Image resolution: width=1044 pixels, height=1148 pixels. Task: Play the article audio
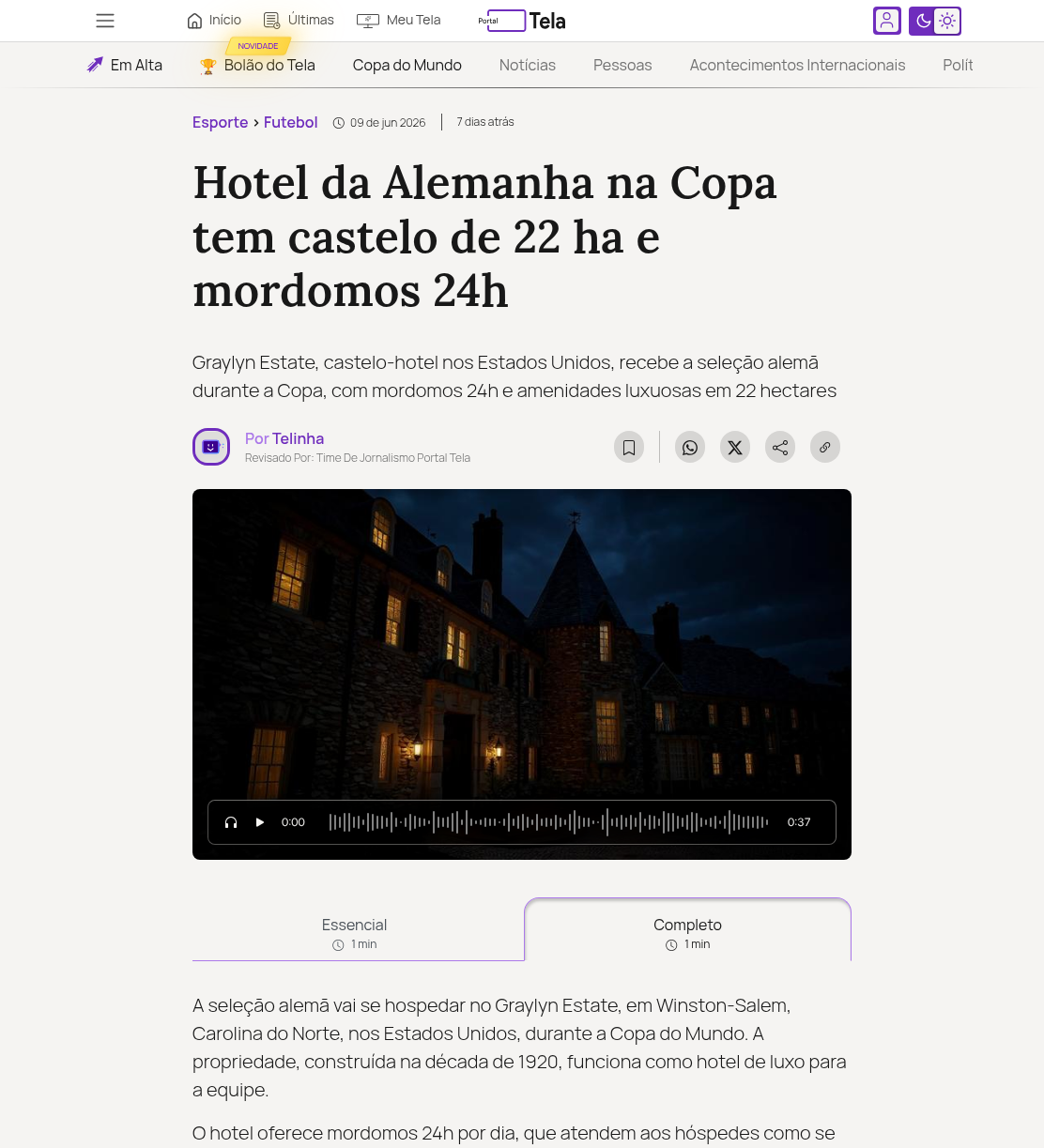point(260,822)
